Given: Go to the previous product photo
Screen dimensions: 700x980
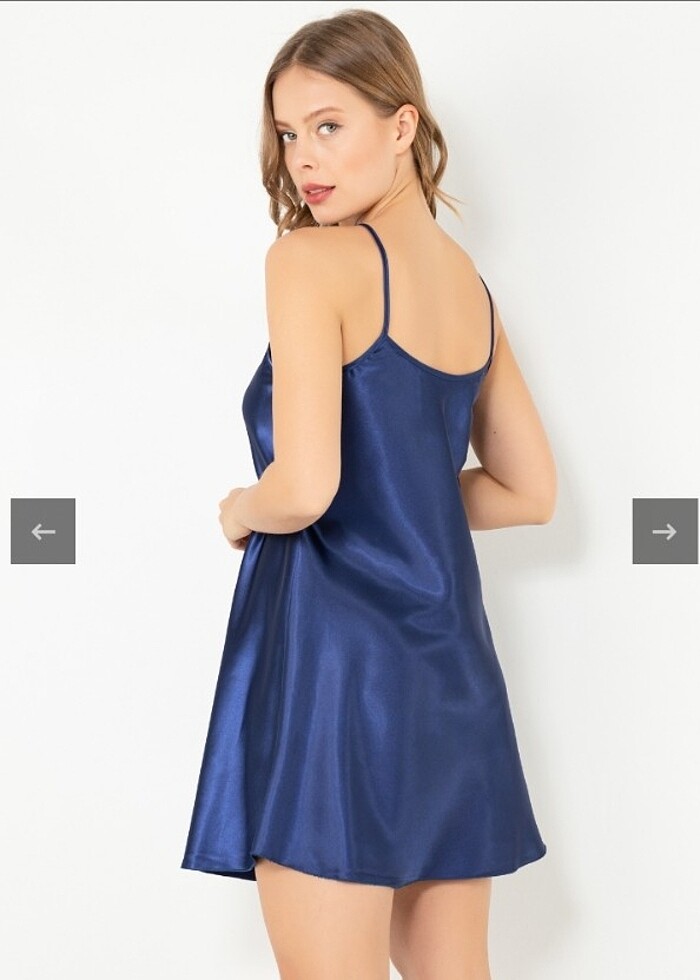Looking at the screenshot, I should [43, 531].
